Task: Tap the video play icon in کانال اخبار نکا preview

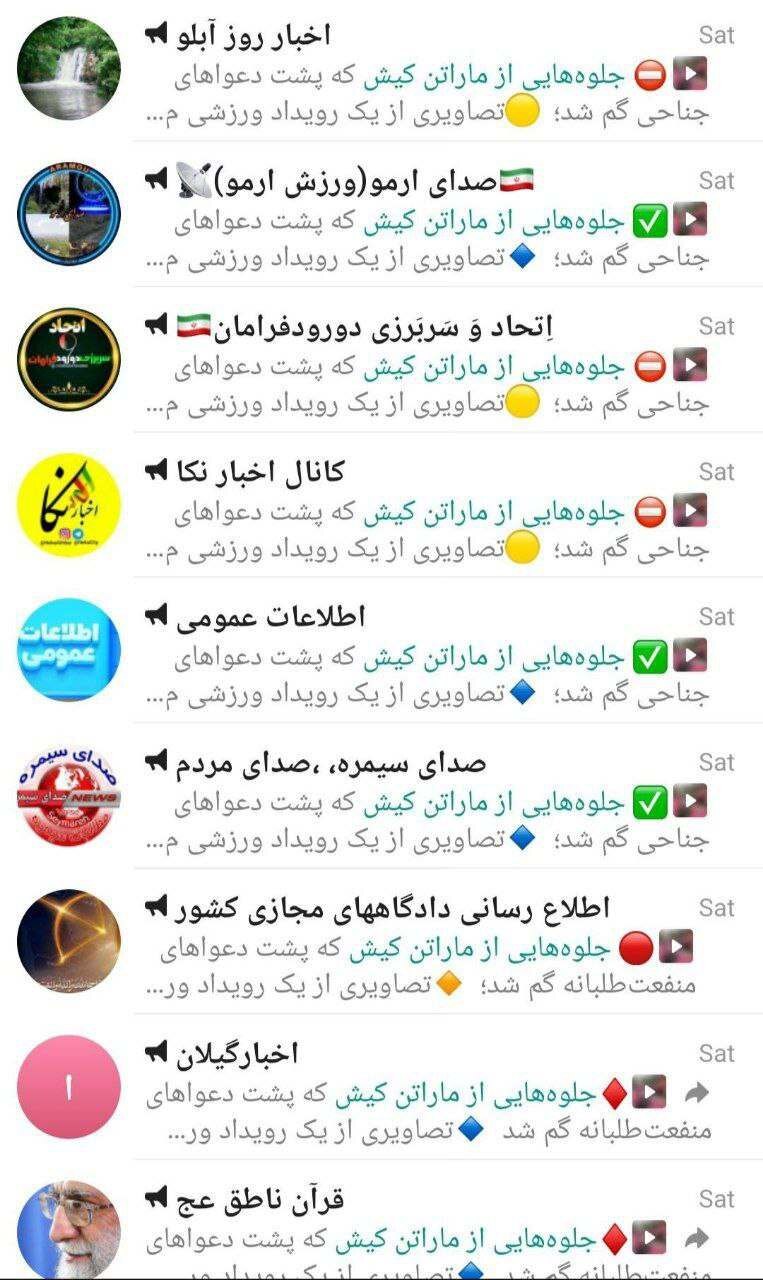Action: click(688, 510)
